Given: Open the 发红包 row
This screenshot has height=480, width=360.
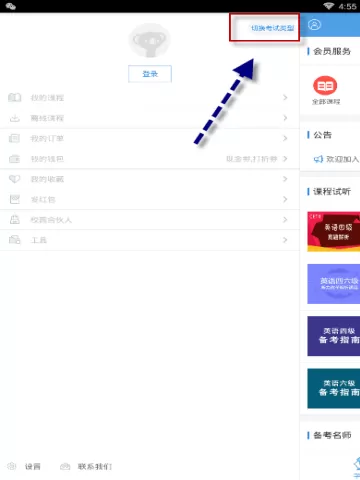Looking at the screenshot, I should click(x=150, y=199).
